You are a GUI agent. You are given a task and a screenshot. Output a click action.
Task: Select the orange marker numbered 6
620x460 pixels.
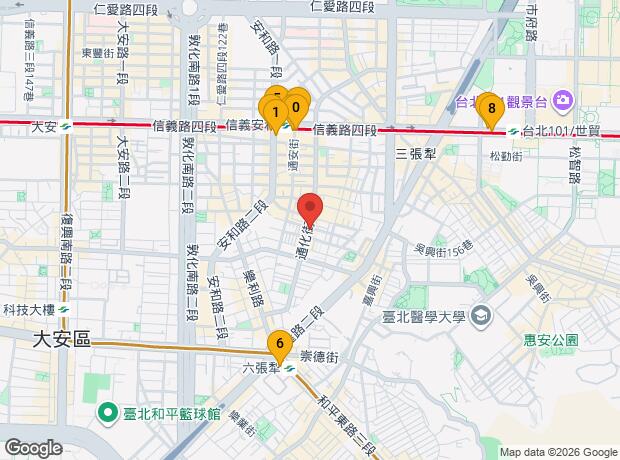(280, 345)
